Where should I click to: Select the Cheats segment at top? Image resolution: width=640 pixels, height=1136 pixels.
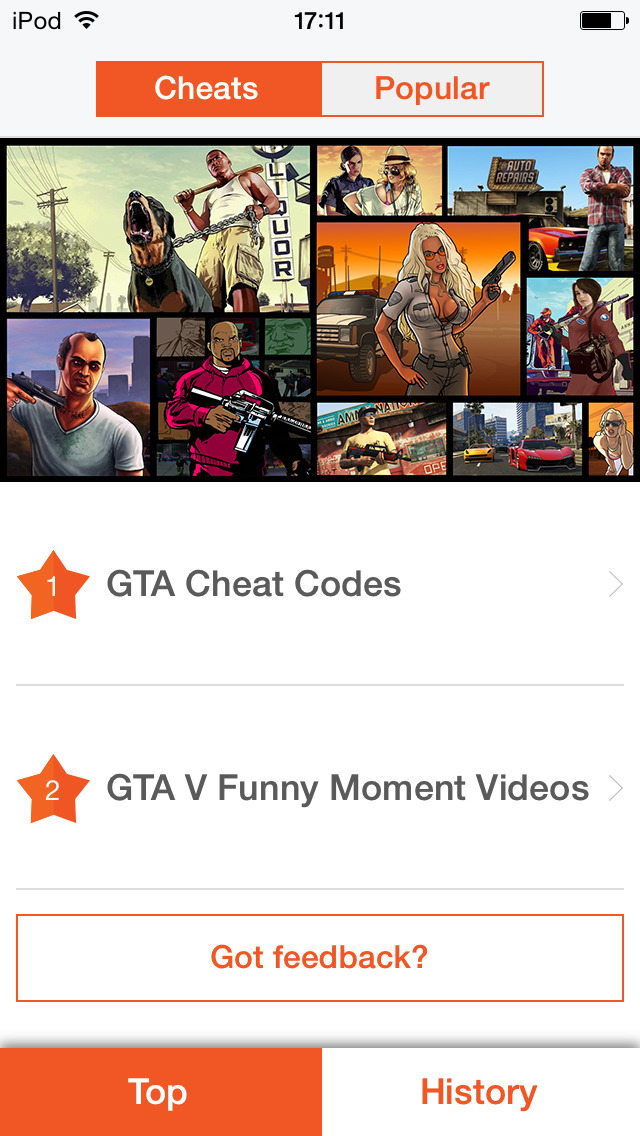[208, 89]
